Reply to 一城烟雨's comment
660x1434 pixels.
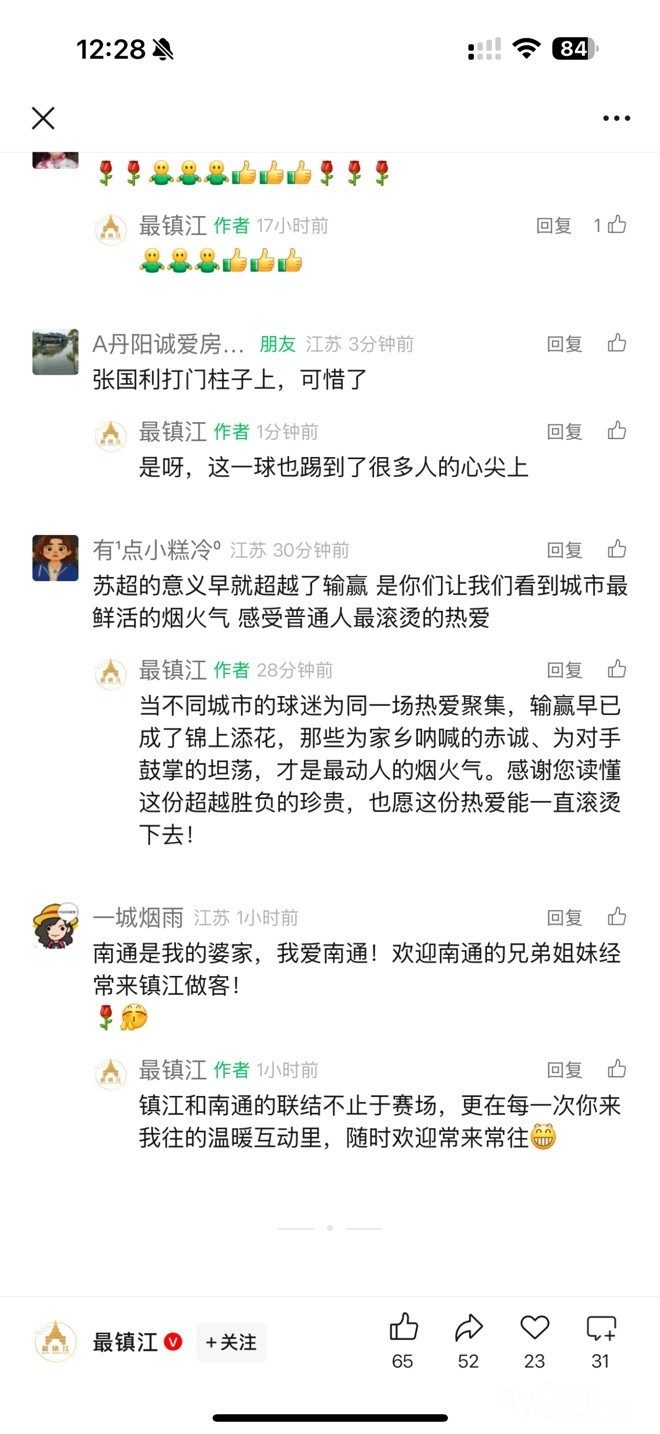564,917
